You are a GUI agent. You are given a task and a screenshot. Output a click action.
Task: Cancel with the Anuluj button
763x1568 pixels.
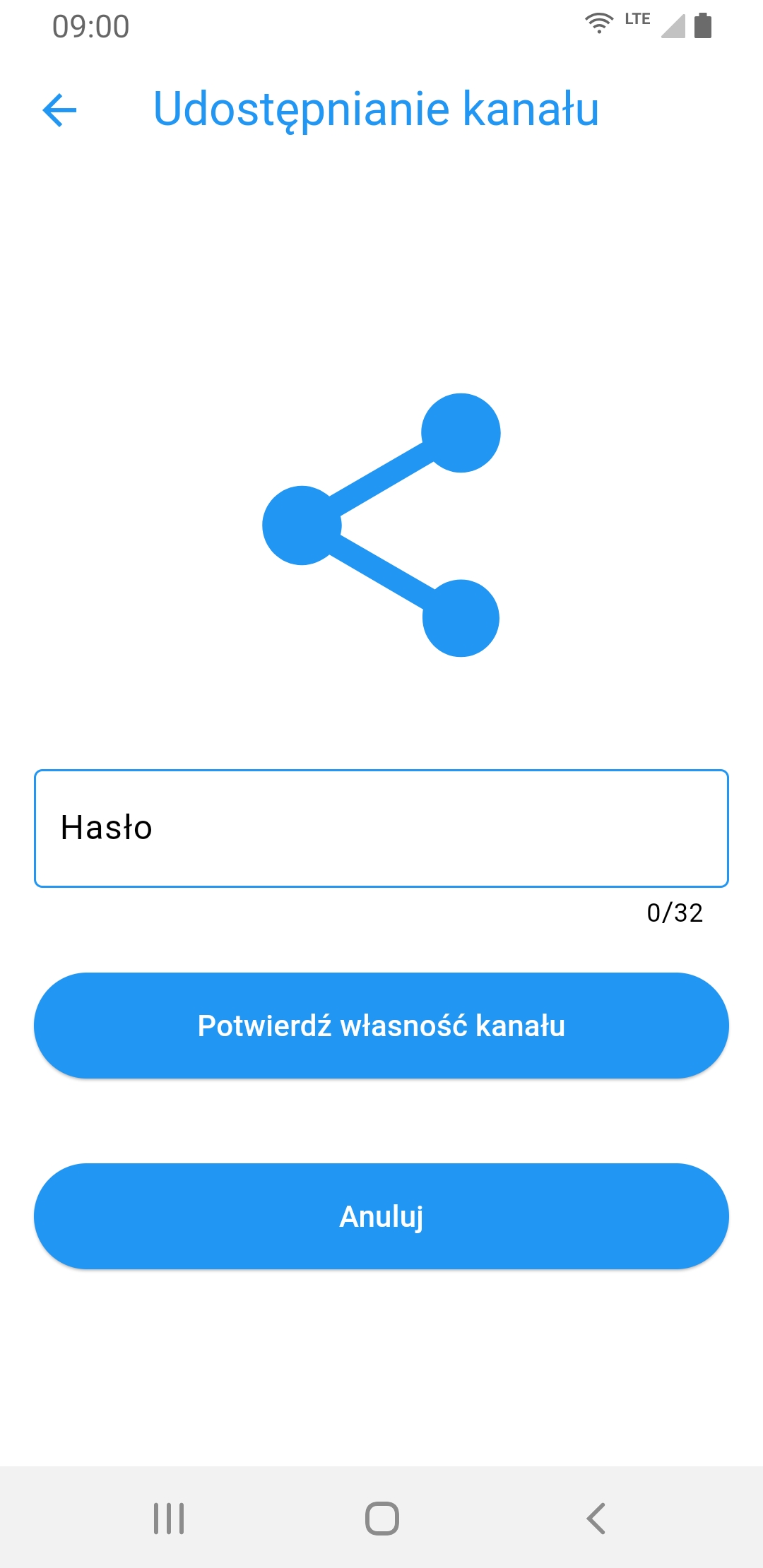(381, 1216)
